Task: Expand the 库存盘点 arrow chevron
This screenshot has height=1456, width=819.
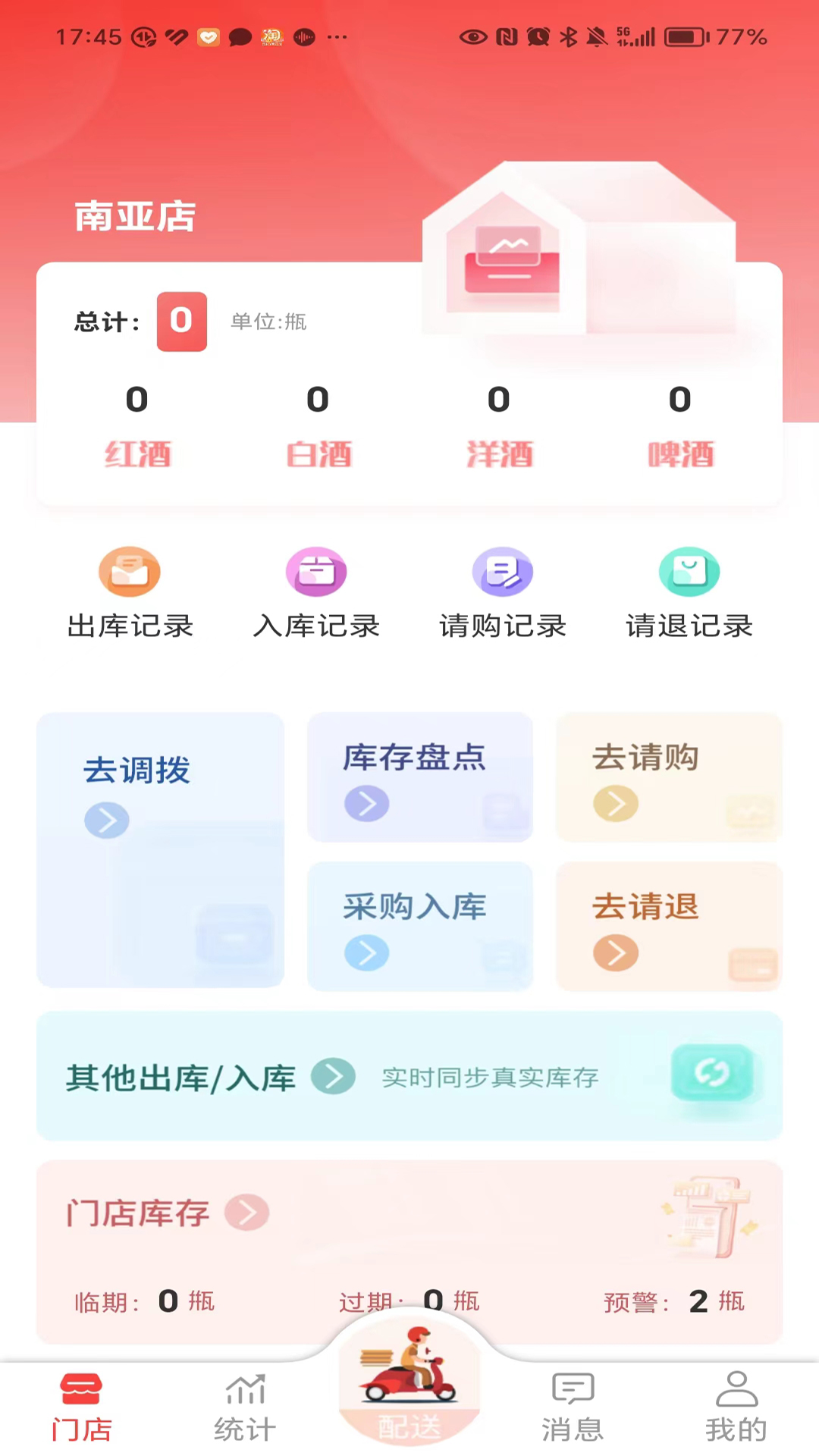Action: point(366,802)
